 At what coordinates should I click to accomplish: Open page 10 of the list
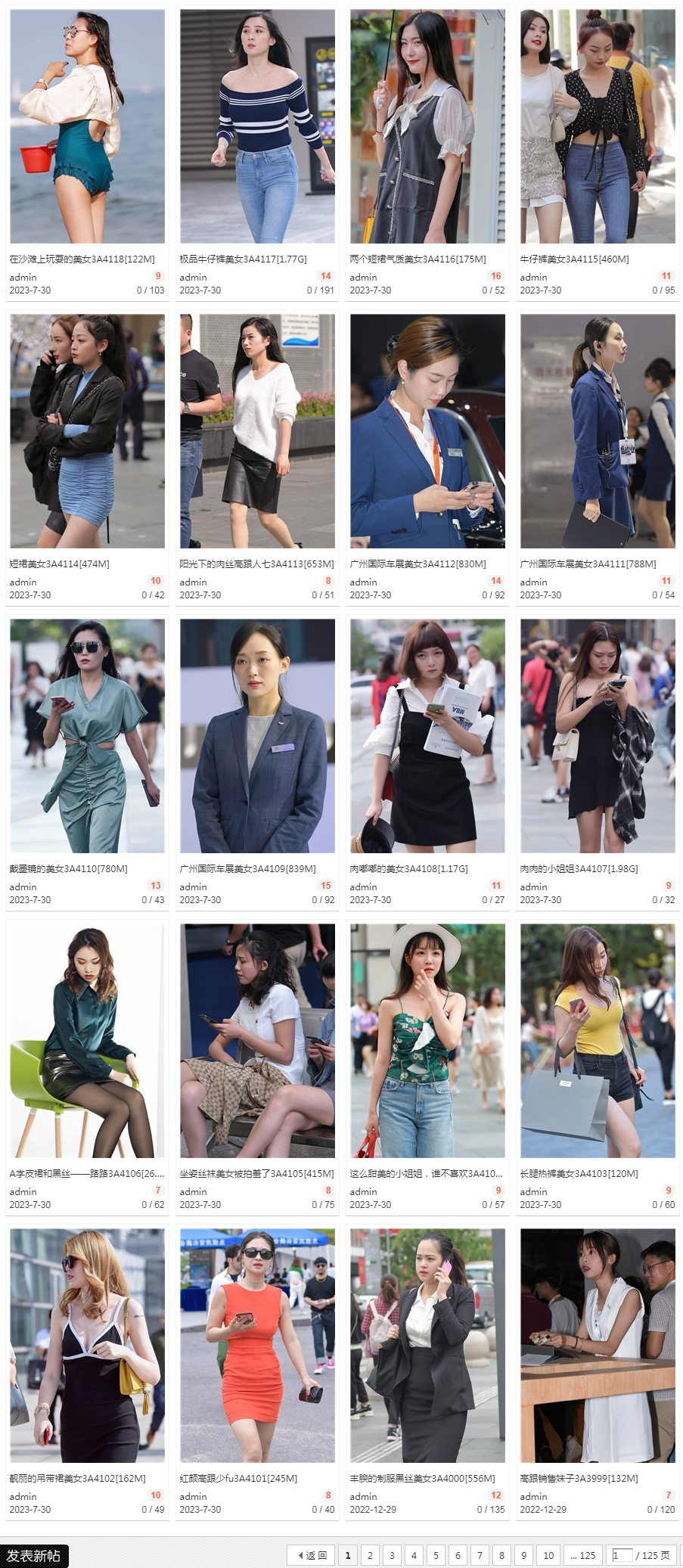(548, 1555)
